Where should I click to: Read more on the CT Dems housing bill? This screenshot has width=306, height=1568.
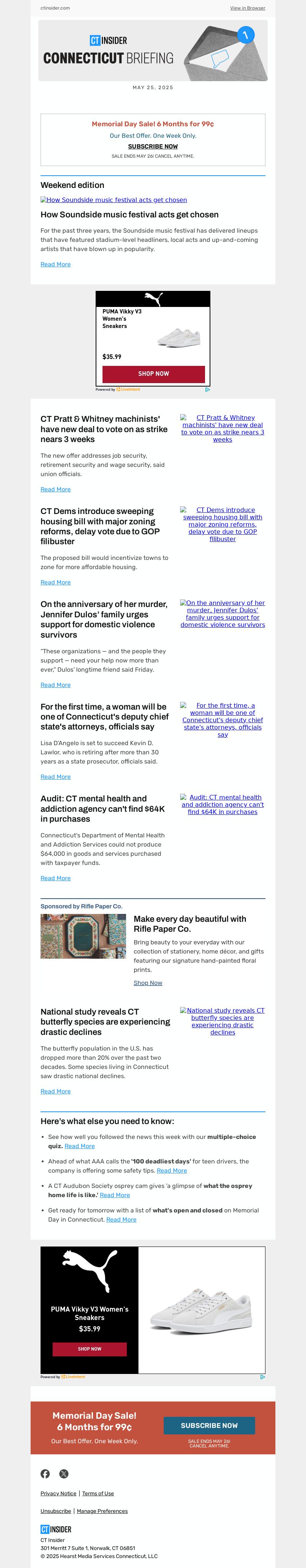(55, 582)
